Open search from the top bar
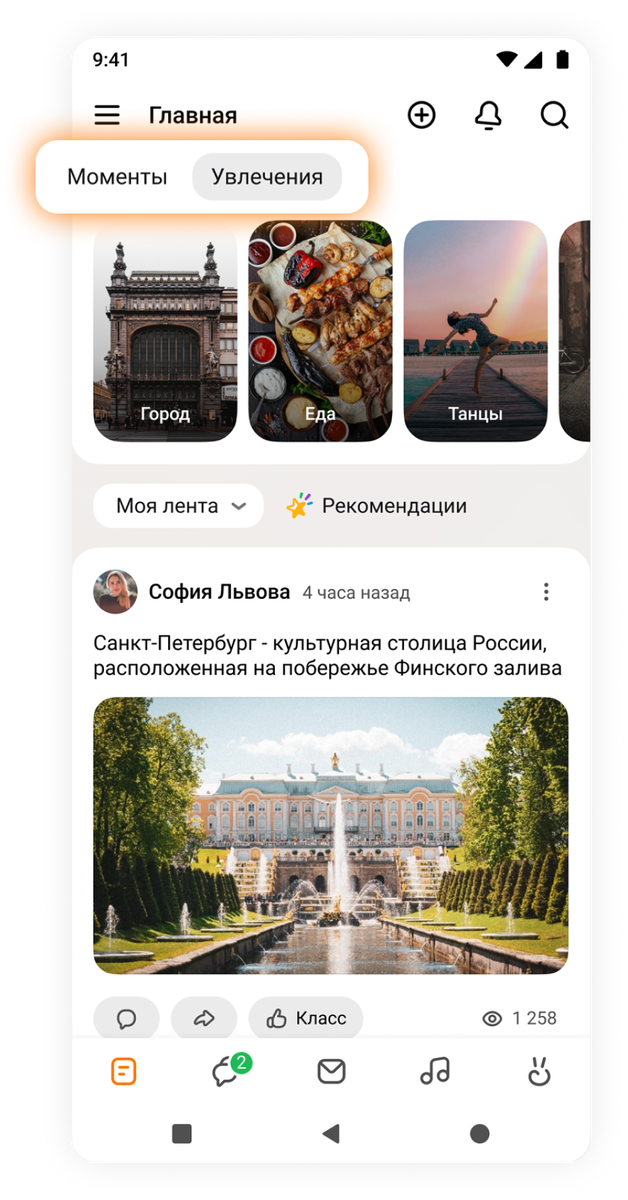628x1200 pixels. click(554, 116)
